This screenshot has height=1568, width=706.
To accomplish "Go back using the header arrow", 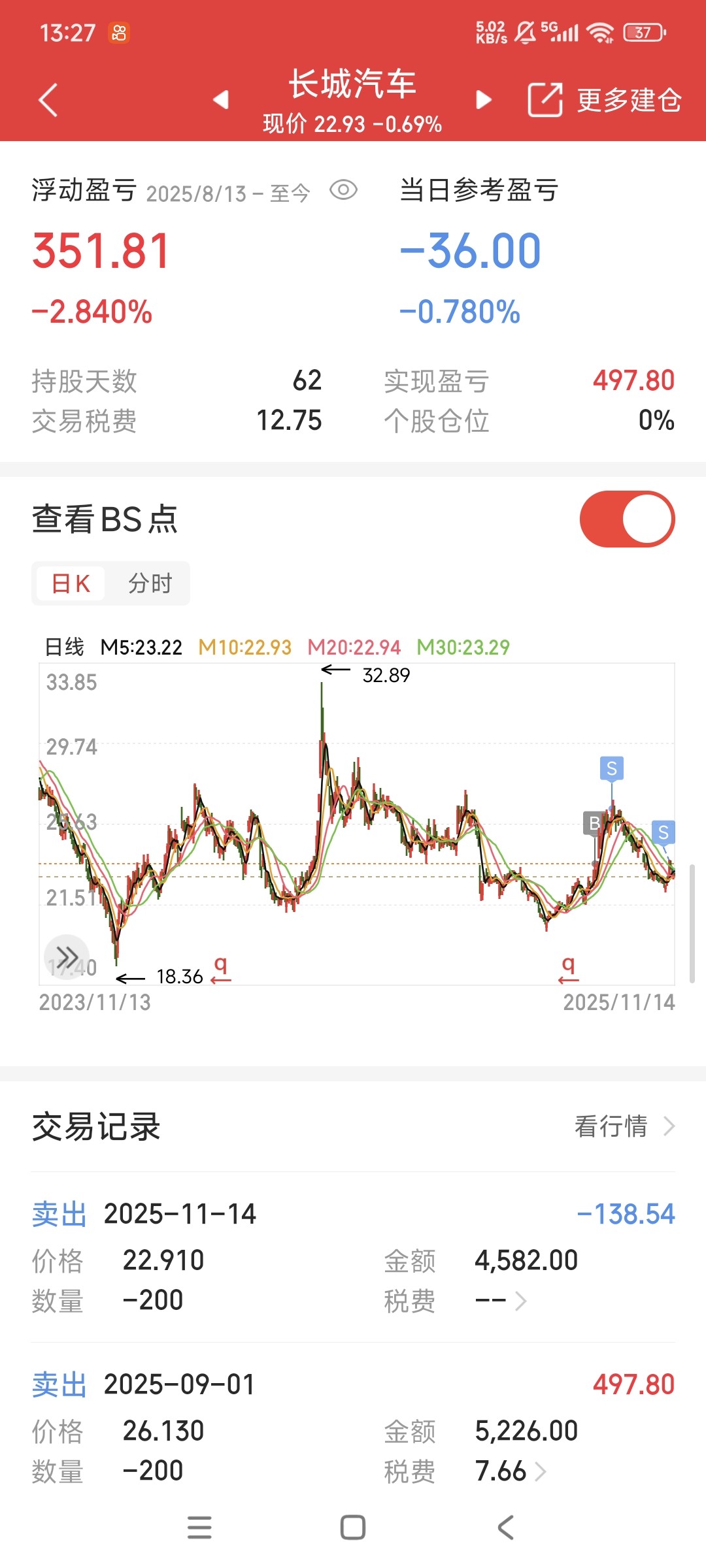I will (x=48, y=100).
